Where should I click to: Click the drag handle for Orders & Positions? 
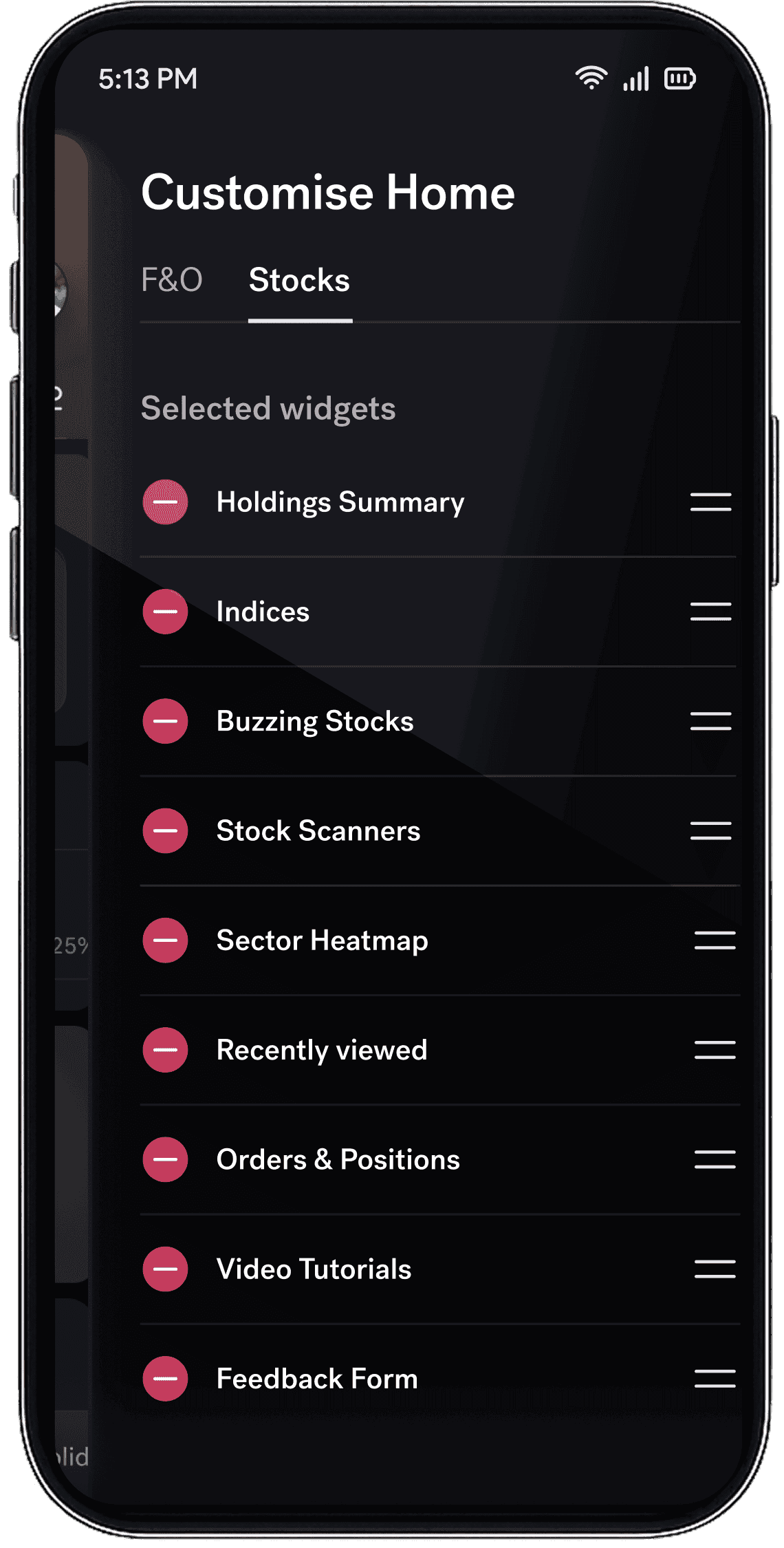coord(711,1159)
